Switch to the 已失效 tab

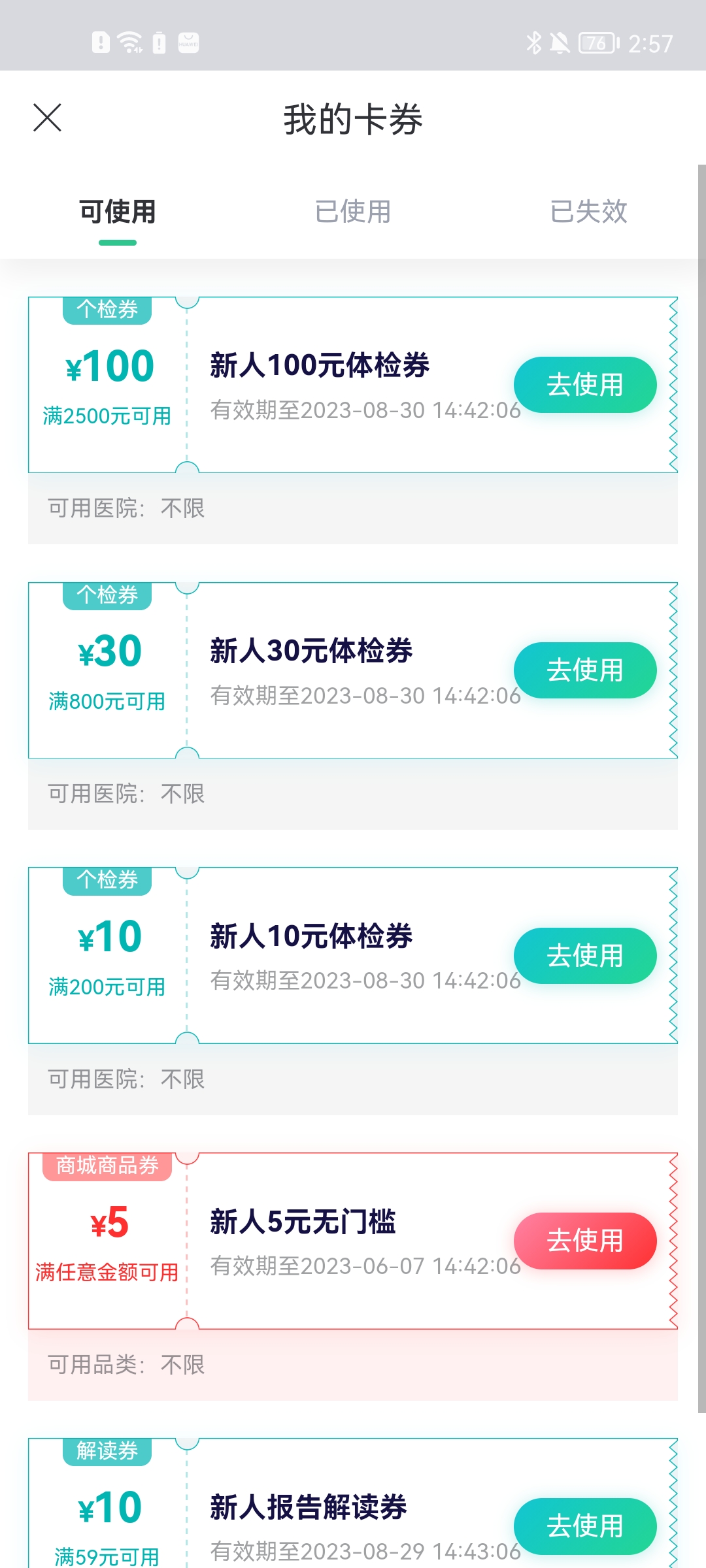[x=588, y=212]
